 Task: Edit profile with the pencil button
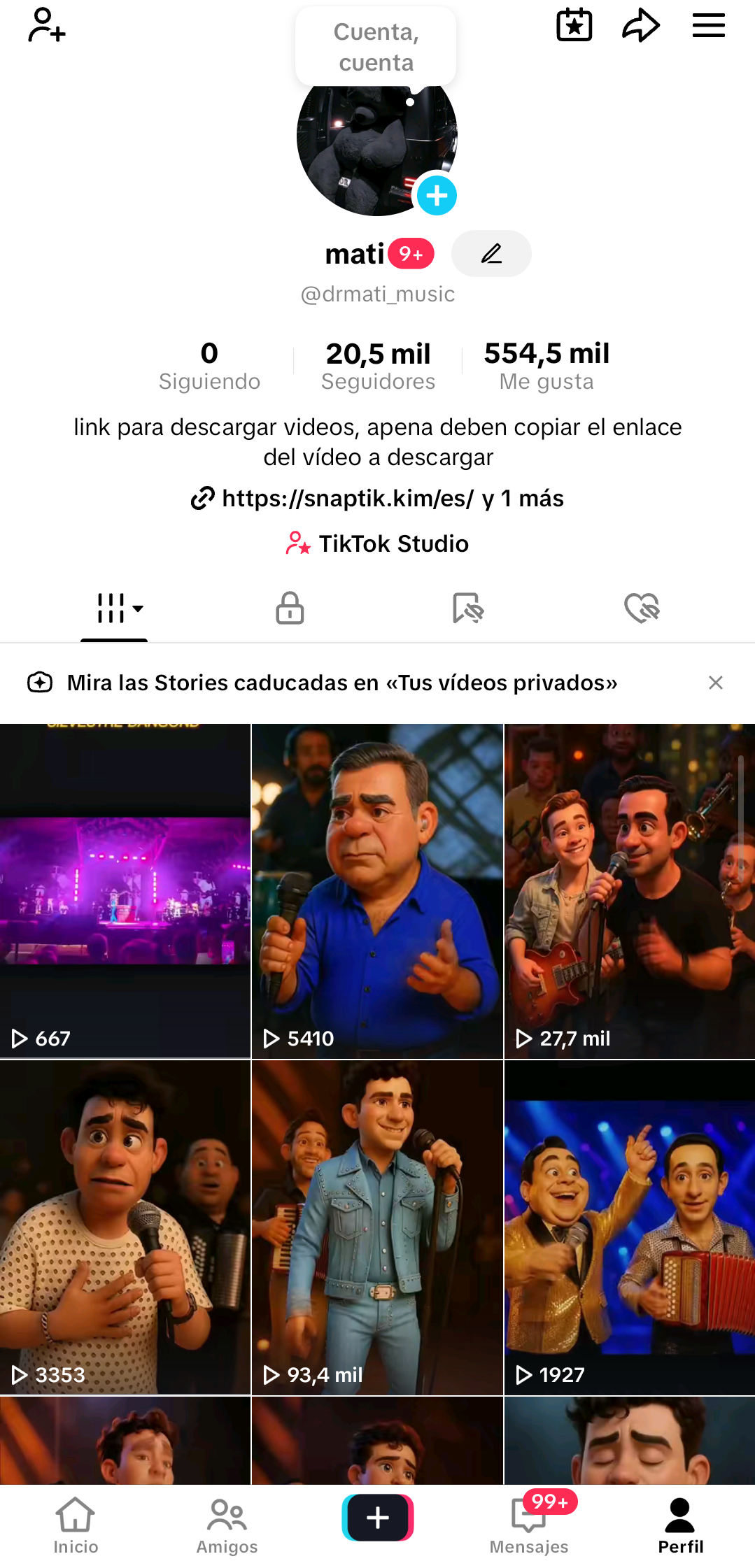point(491,253)
